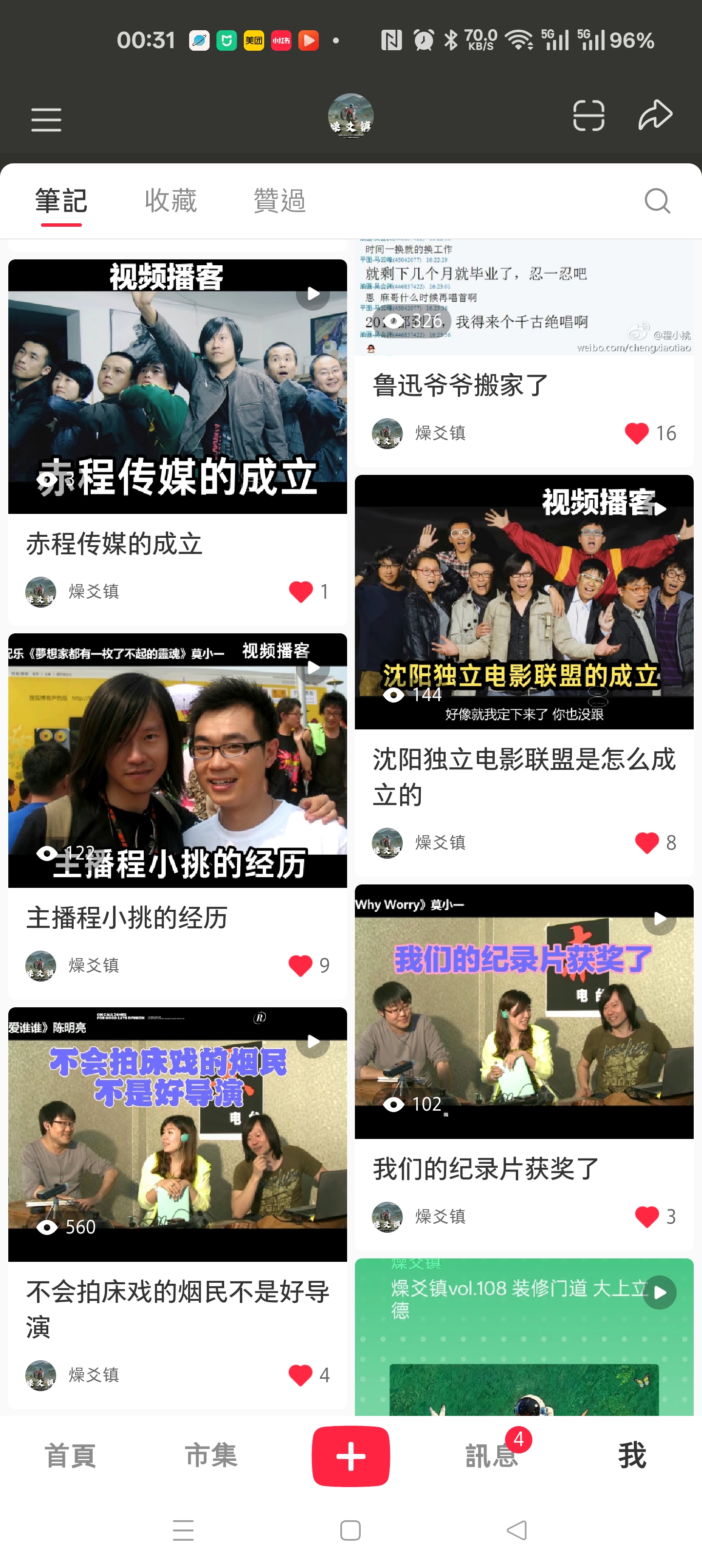Like the 主播程小挑的经历 note
The image size is (702, 1568).
[x=300, y=965]
